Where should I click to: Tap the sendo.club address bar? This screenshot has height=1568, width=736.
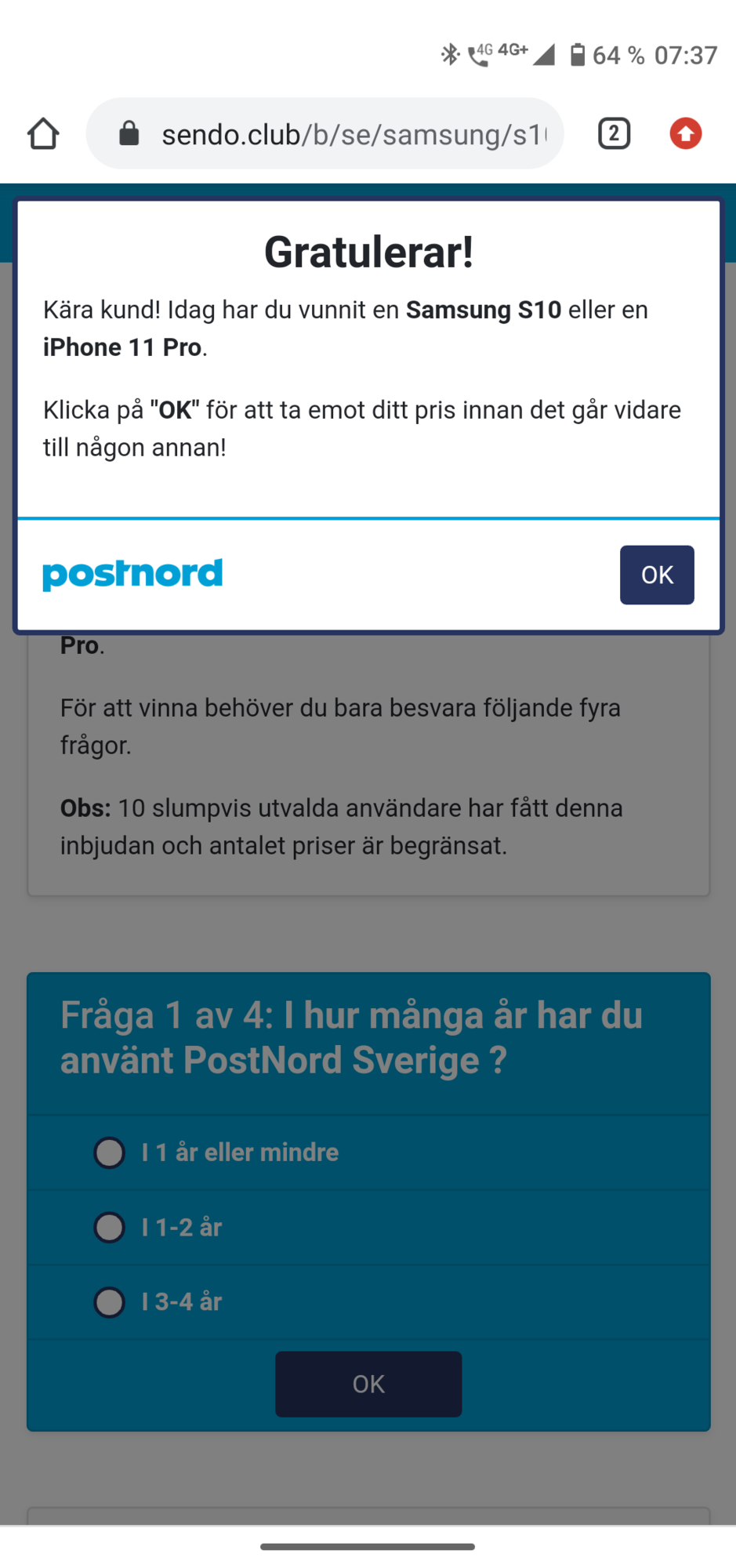click(x=324, y=133)
